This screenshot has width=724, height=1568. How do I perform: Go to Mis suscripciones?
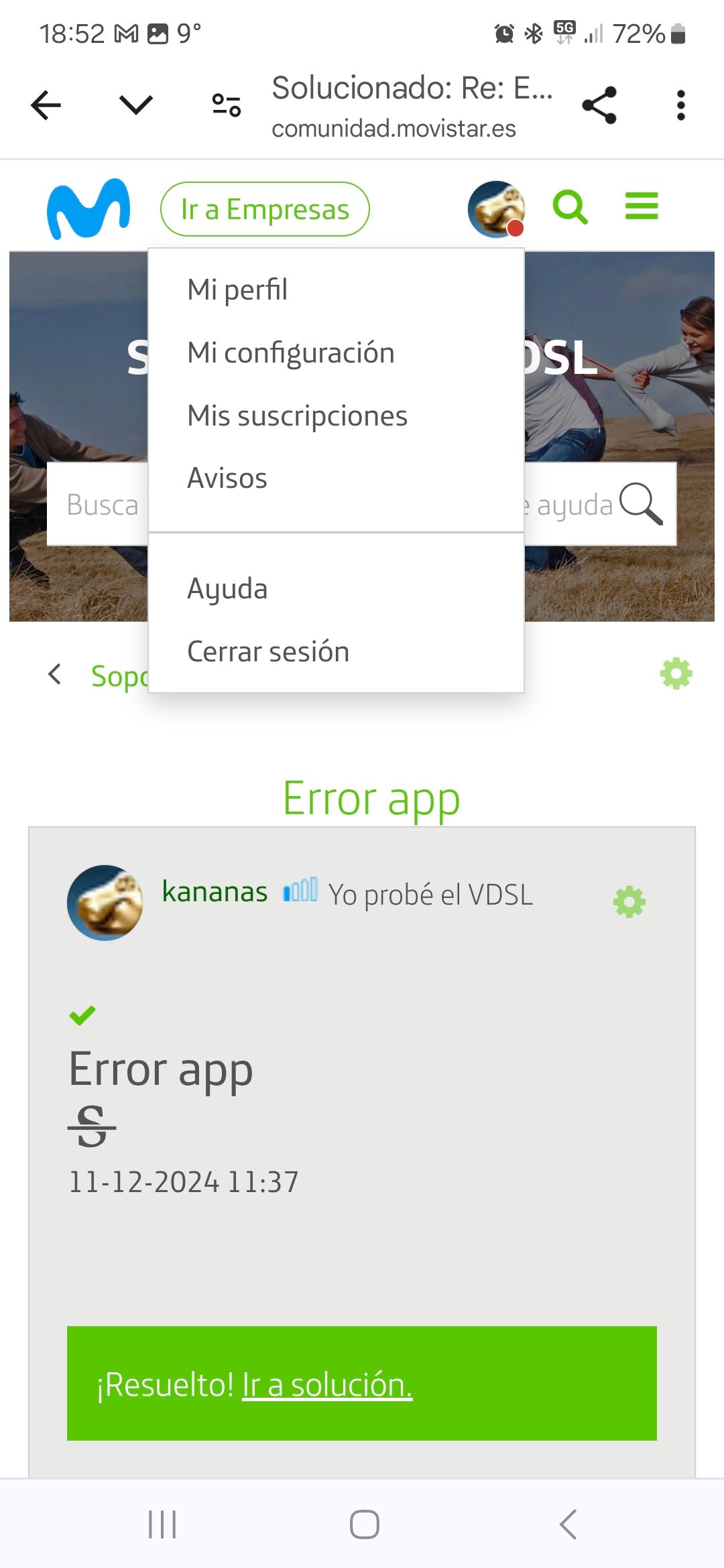297,416
